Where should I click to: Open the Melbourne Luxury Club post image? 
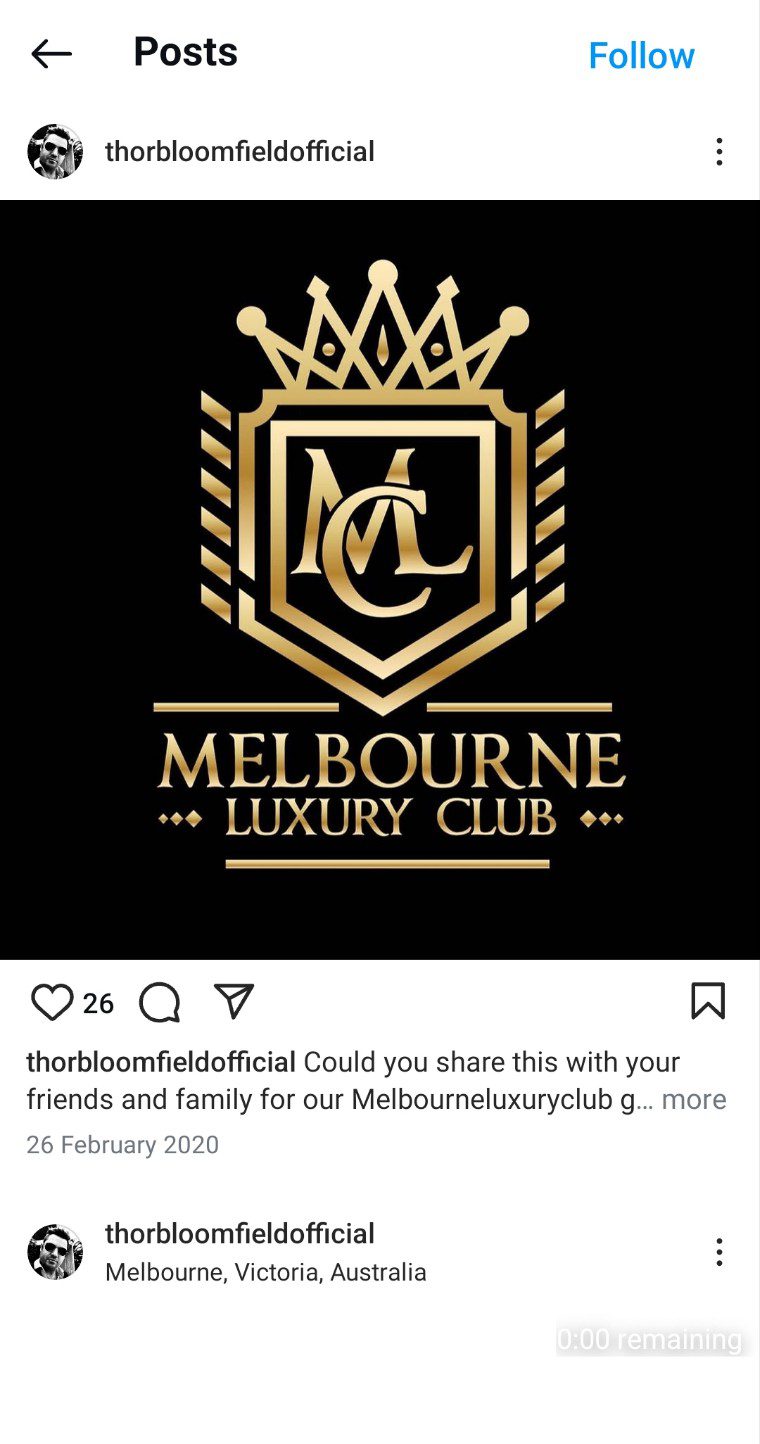point(380,580)
